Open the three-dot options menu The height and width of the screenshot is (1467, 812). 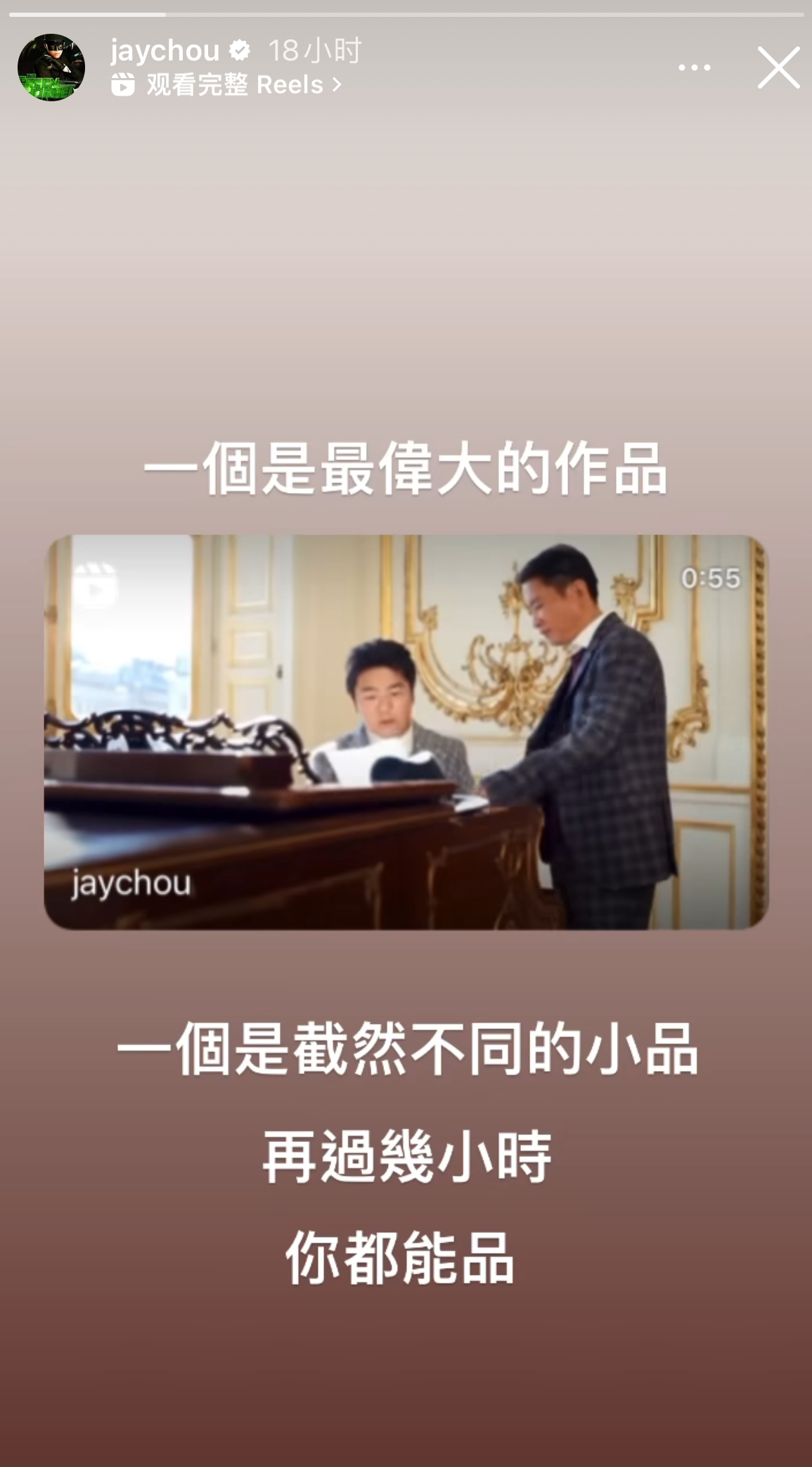point(694,68)
